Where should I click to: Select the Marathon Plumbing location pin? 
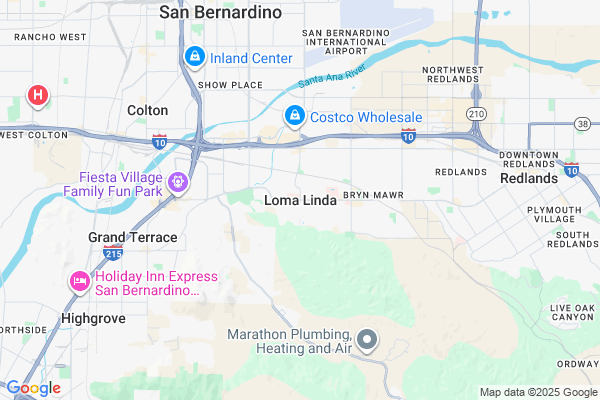(367, 340)
